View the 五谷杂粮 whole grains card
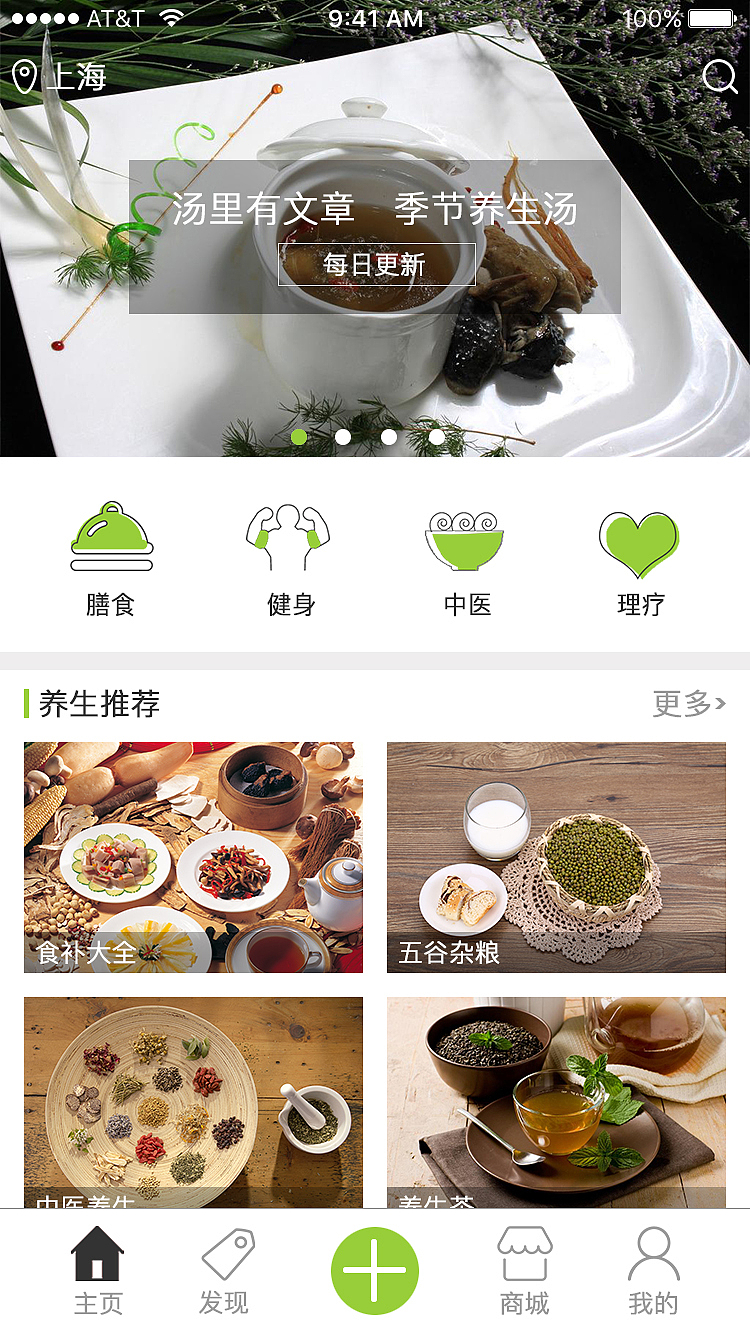750x1334 pixels. click(557, 857)
